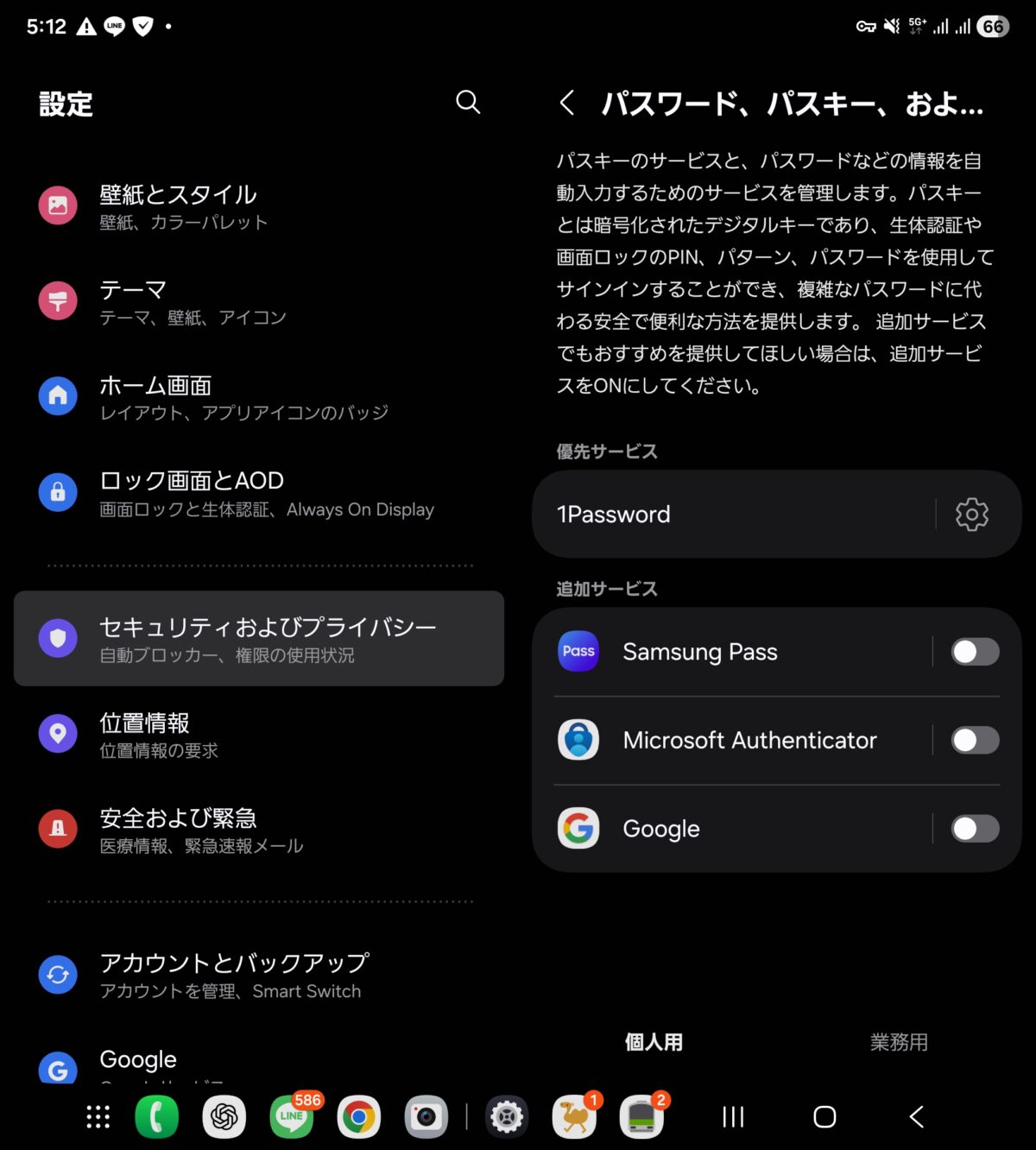Go back from the passwords and passkeys page
The image size is (1036, 1150).
(567, 104)
